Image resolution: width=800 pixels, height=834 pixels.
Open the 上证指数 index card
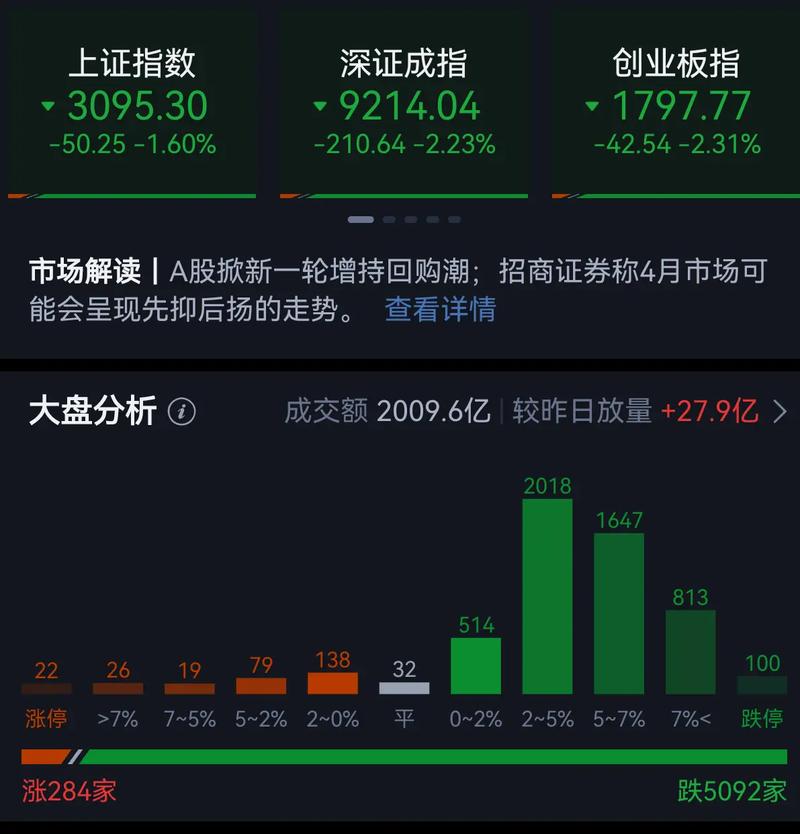132,105
